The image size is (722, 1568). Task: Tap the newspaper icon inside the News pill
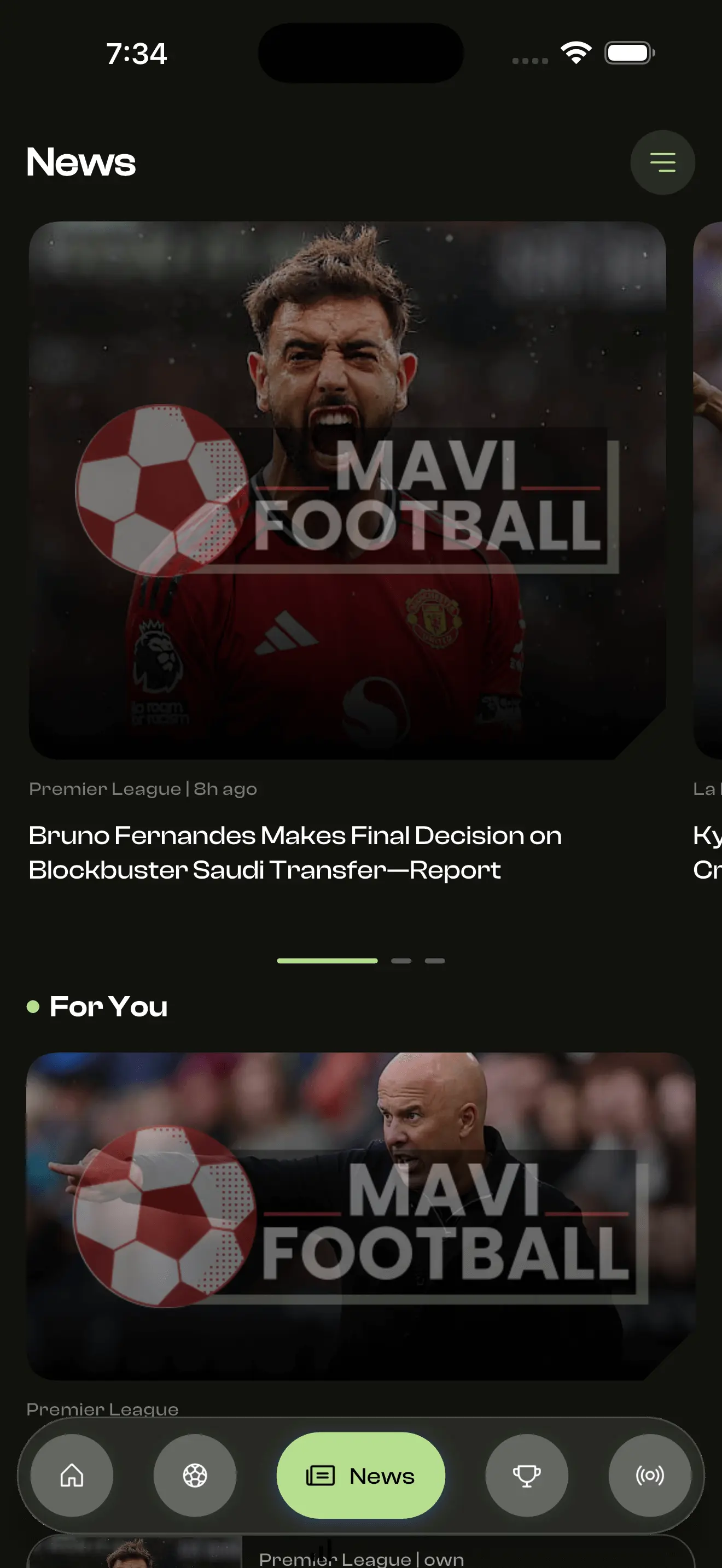319,1476
